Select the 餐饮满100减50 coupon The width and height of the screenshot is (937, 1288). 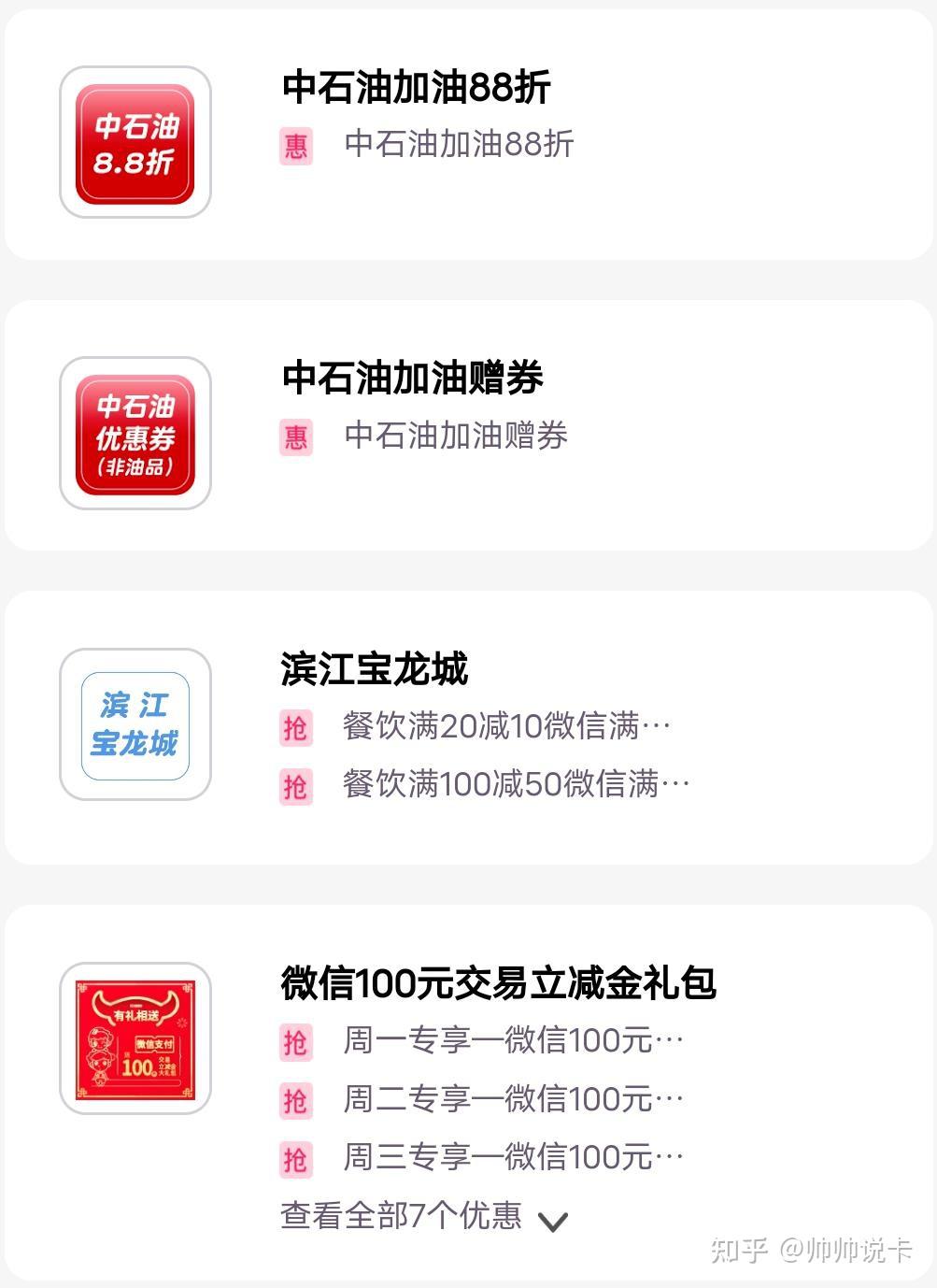coord(516,784)
